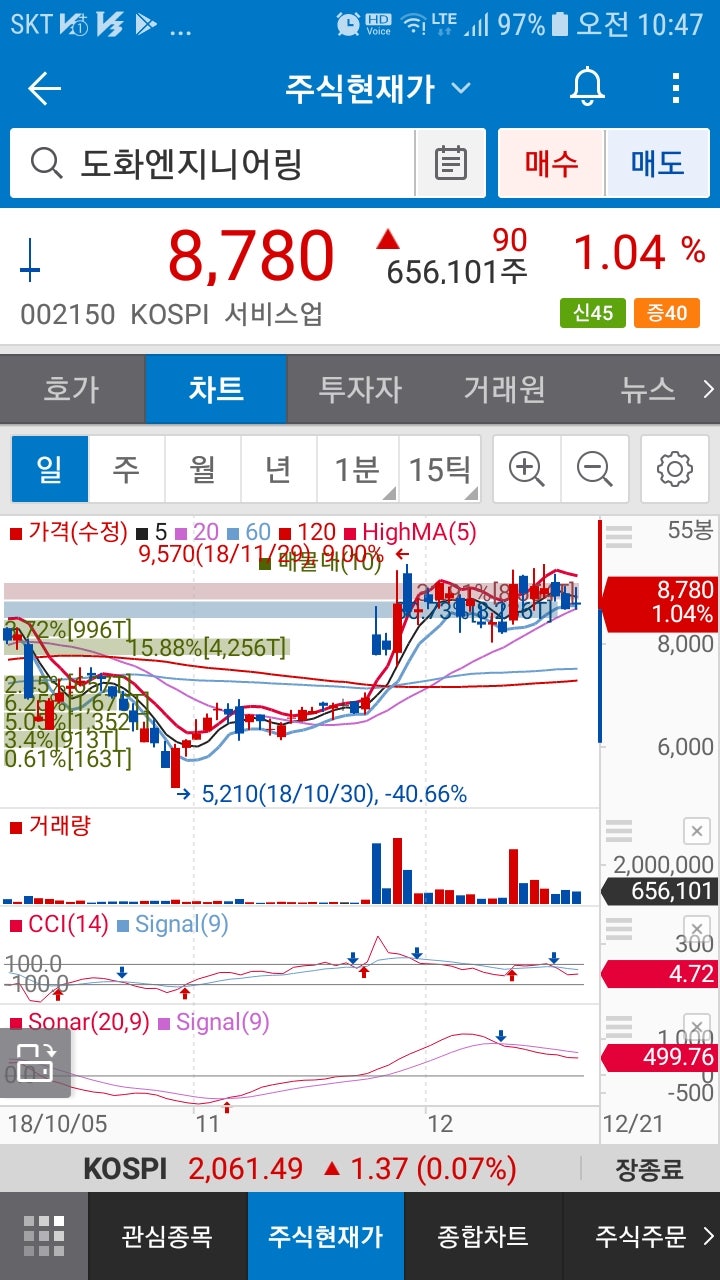Image resolution: width=720 pixels, height=1280 pixels.
Task: Tap the screen capture icon on the chart
Action: pos(36,1064)
